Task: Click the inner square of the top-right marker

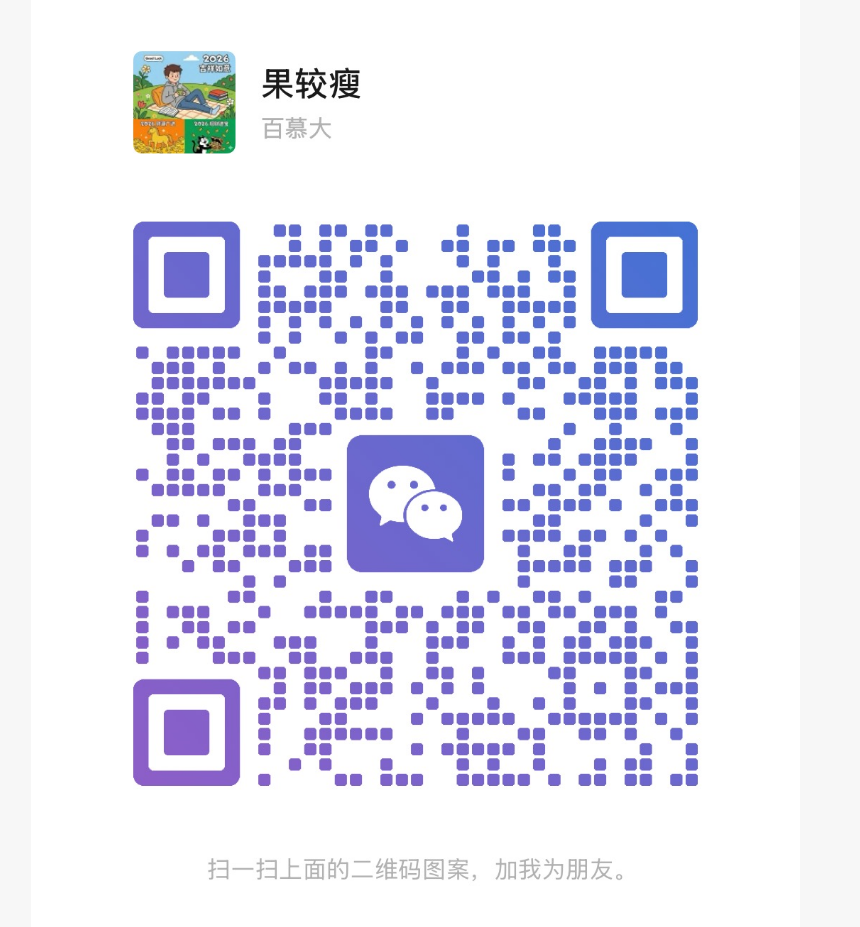Action: (x=644, y=274)
